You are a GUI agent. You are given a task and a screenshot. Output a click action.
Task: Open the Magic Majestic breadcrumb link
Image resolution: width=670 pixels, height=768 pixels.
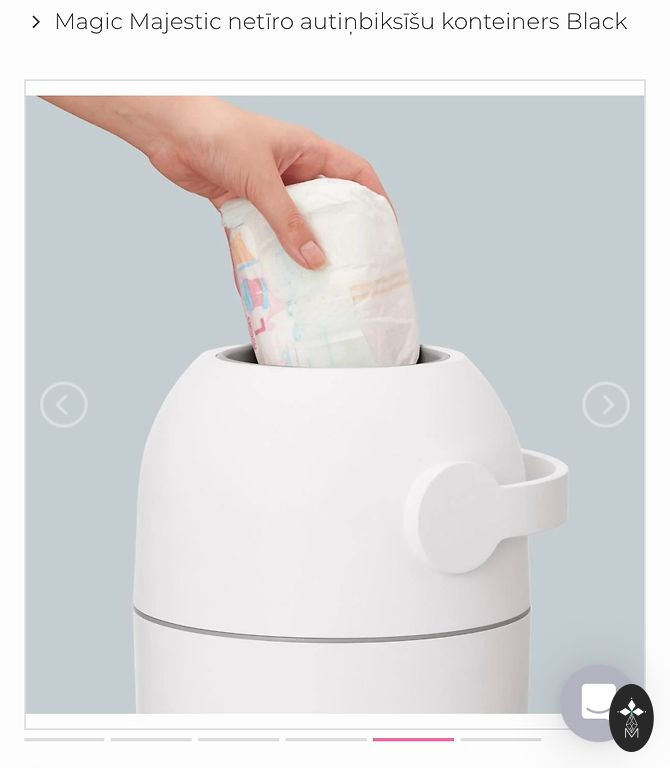point(340,22)
